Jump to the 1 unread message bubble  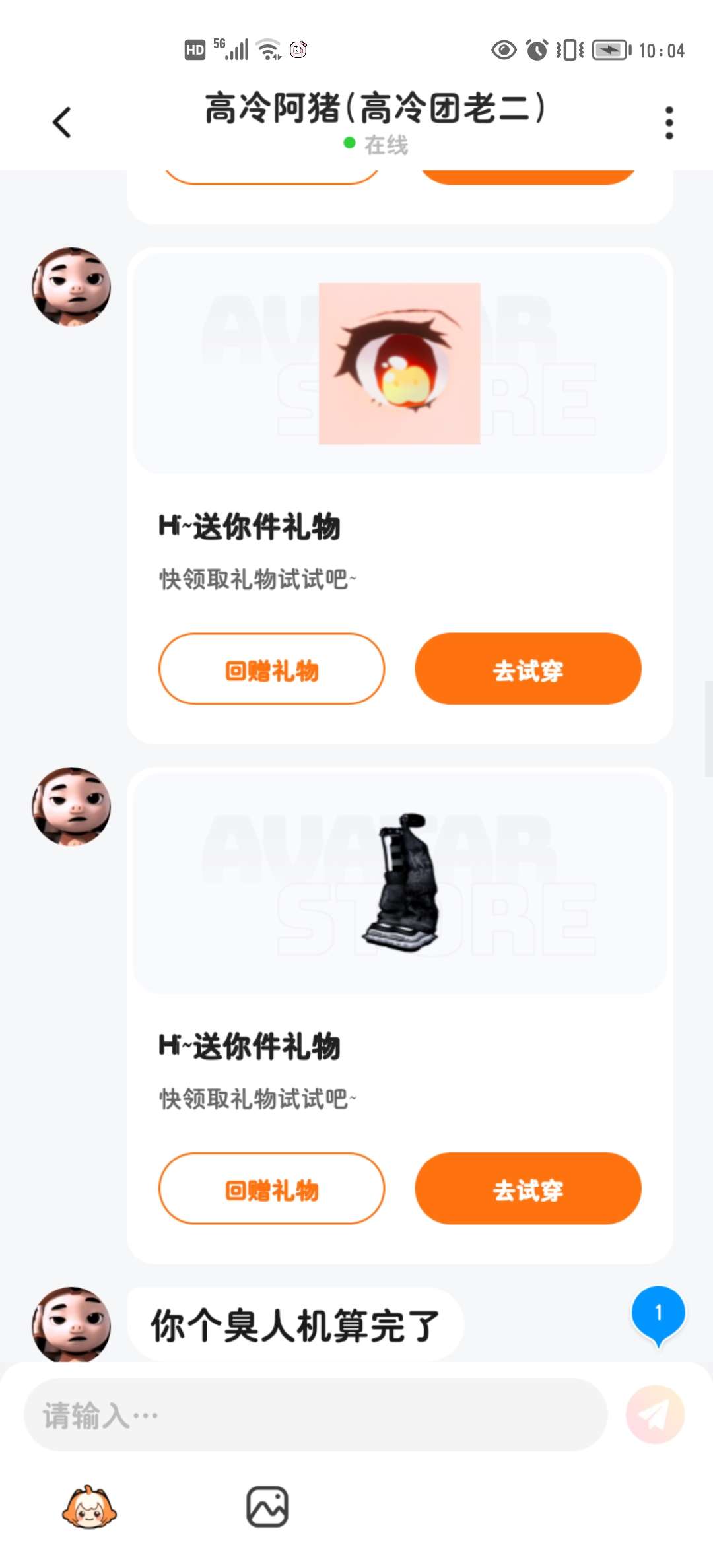[658, 1315]
